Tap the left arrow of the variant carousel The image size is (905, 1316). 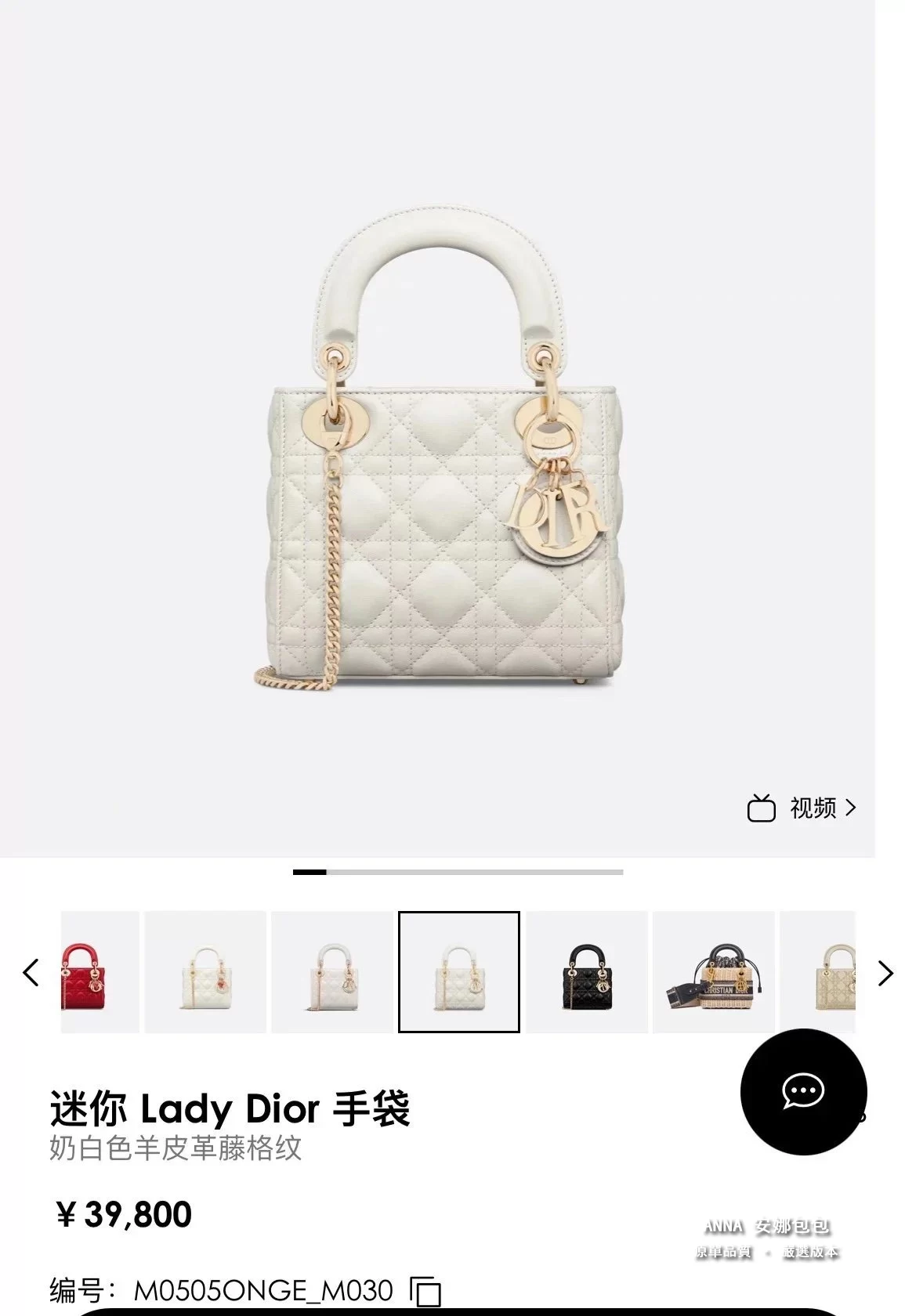pyautogui.click(x=31, y=972)
